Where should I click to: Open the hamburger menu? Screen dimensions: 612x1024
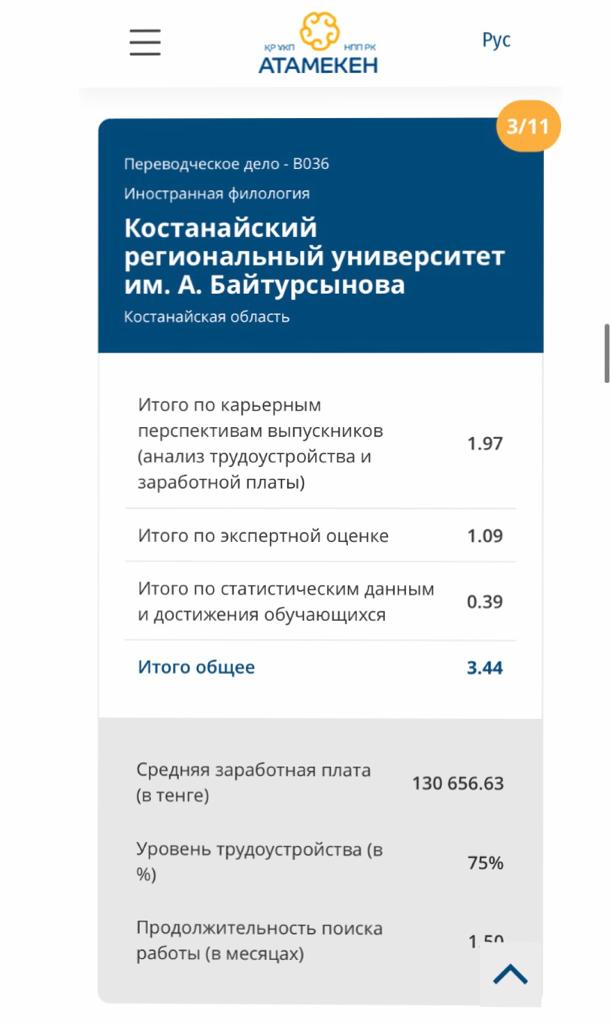[145, 42]
